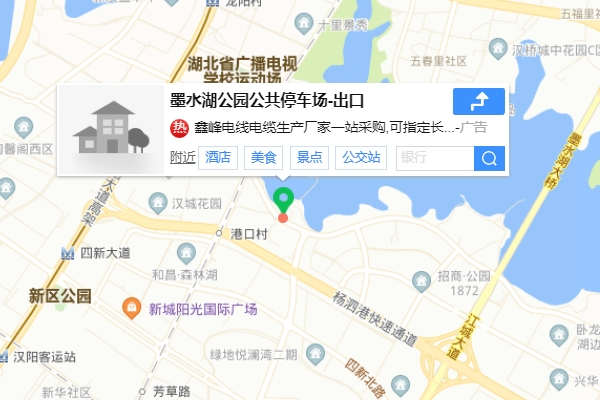Open the parking lot building thumbnail

tap(110, 130)
